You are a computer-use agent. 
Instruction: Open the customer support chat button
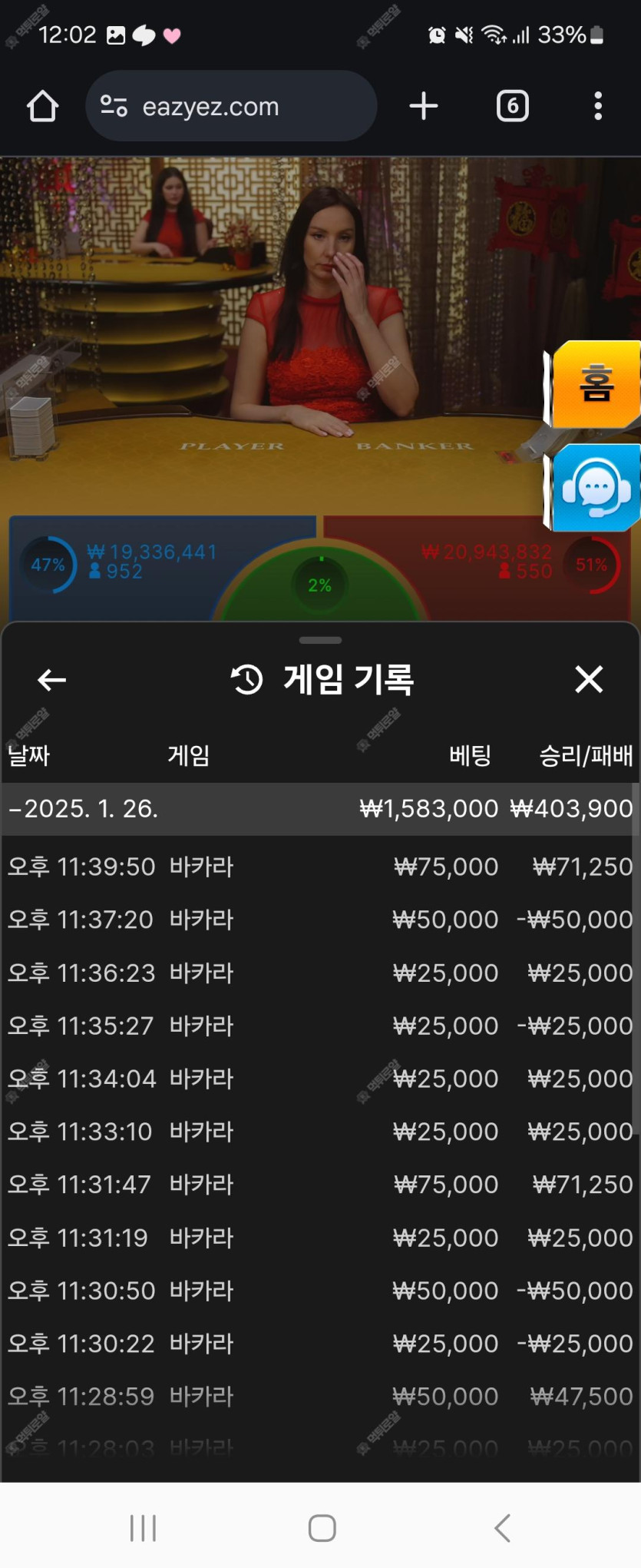click(x=596, y=488)
